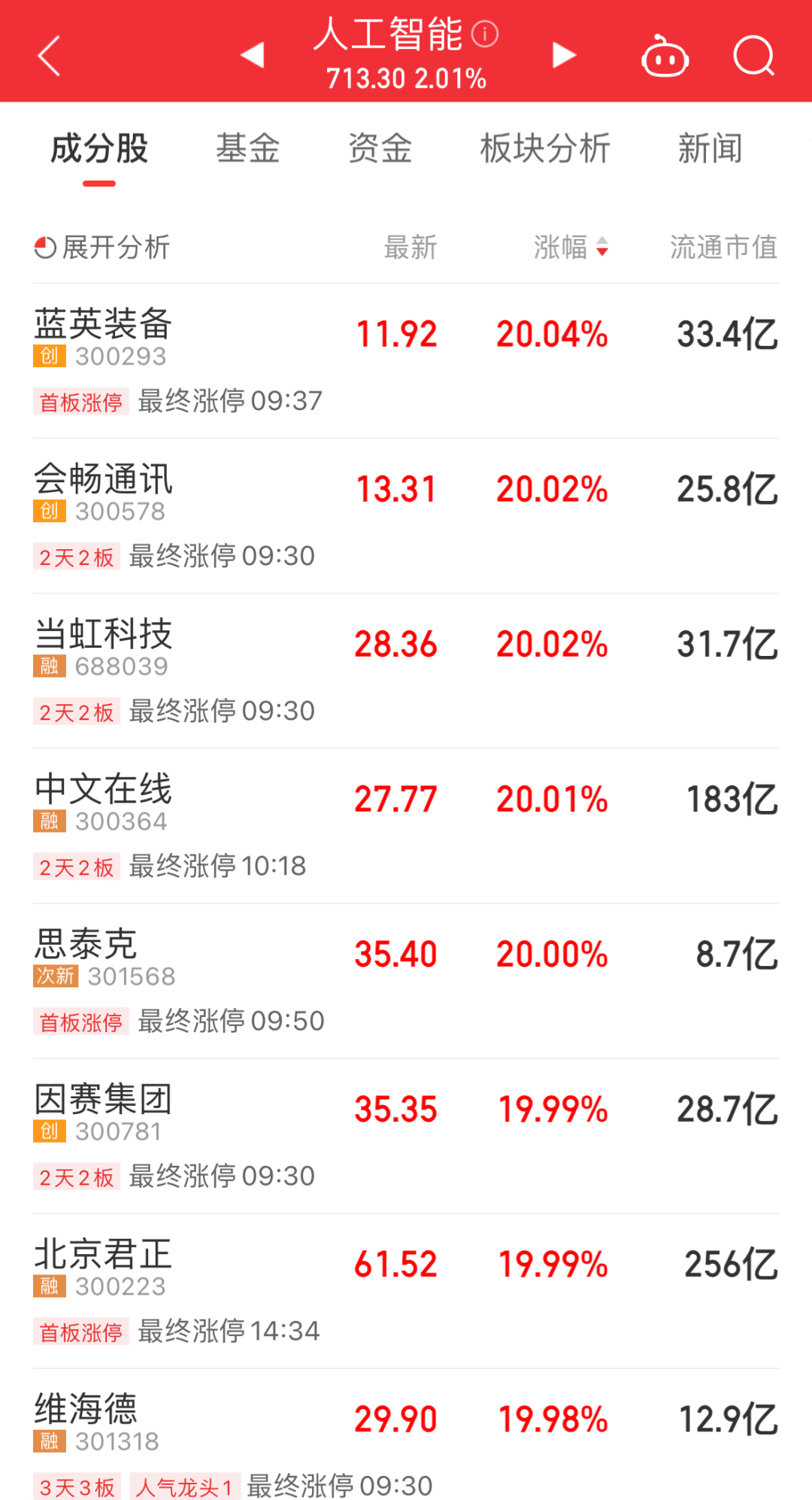Open the robot assistant icon
The width and height of the screenshot is (812, 1500).
click(x=665, y=56)
